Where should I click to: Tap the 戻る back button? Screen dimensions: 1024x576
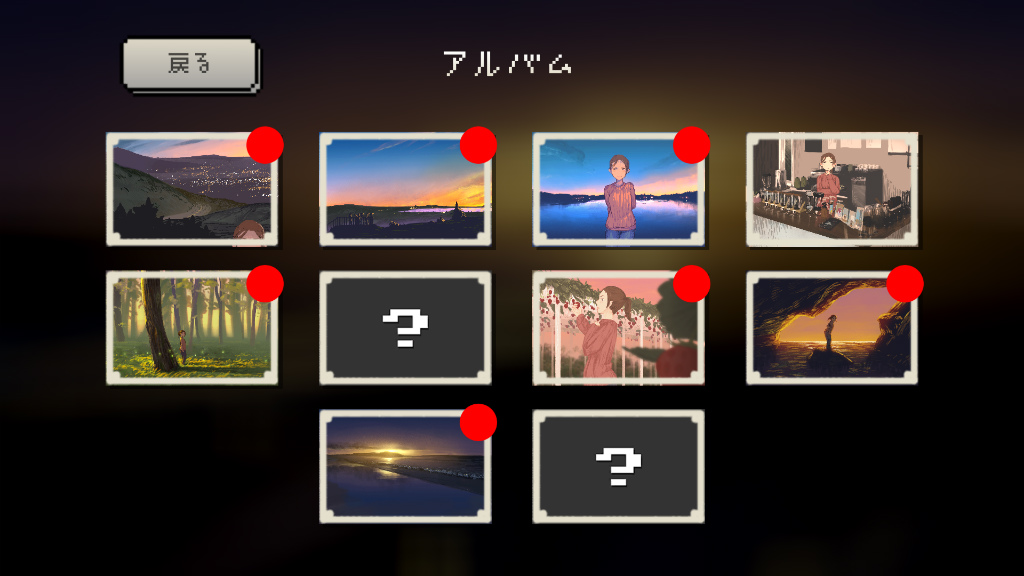click(190, 65)
